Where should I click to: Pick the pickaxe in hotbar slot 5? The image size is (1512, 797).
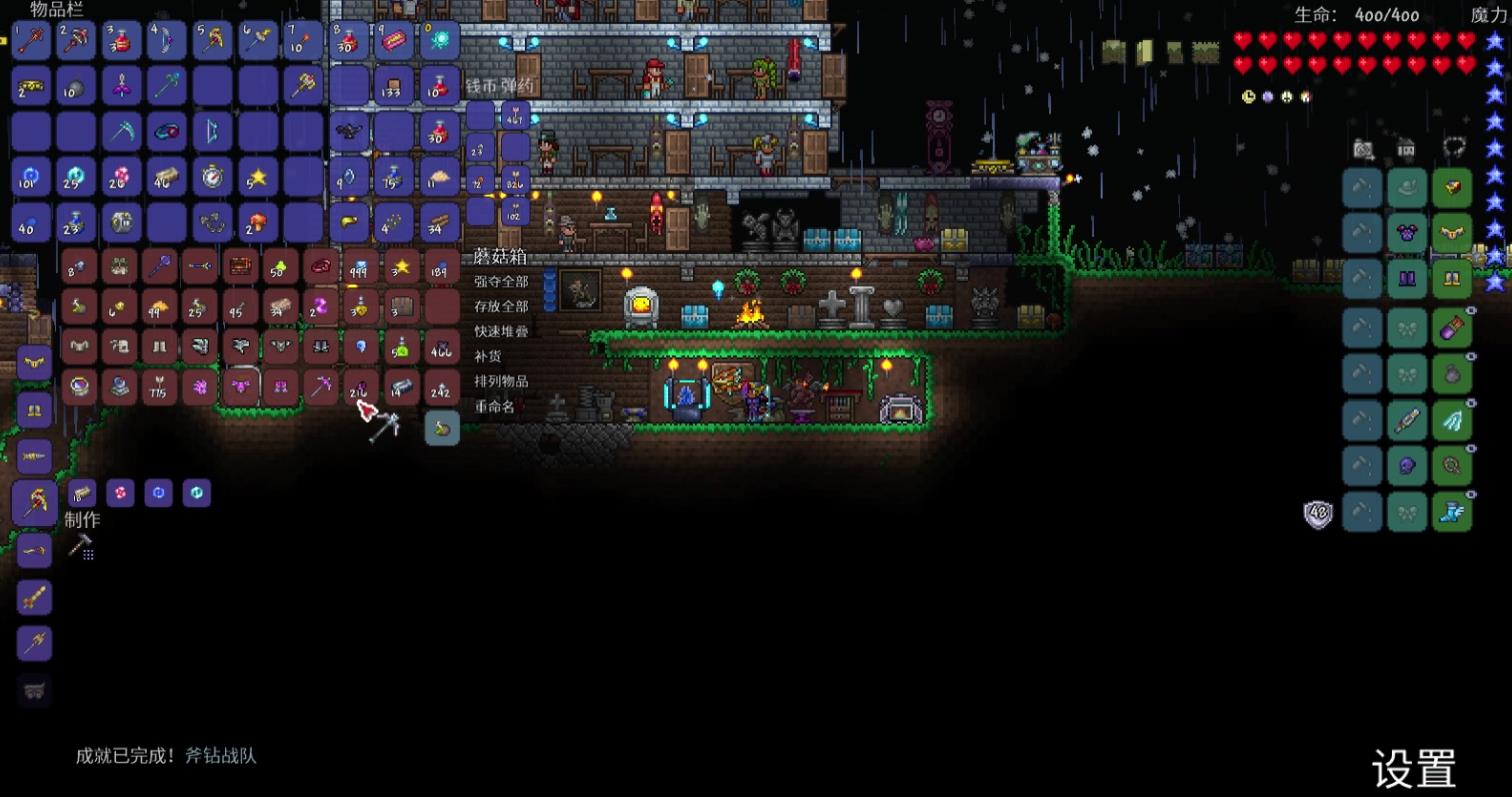point(213,41)
